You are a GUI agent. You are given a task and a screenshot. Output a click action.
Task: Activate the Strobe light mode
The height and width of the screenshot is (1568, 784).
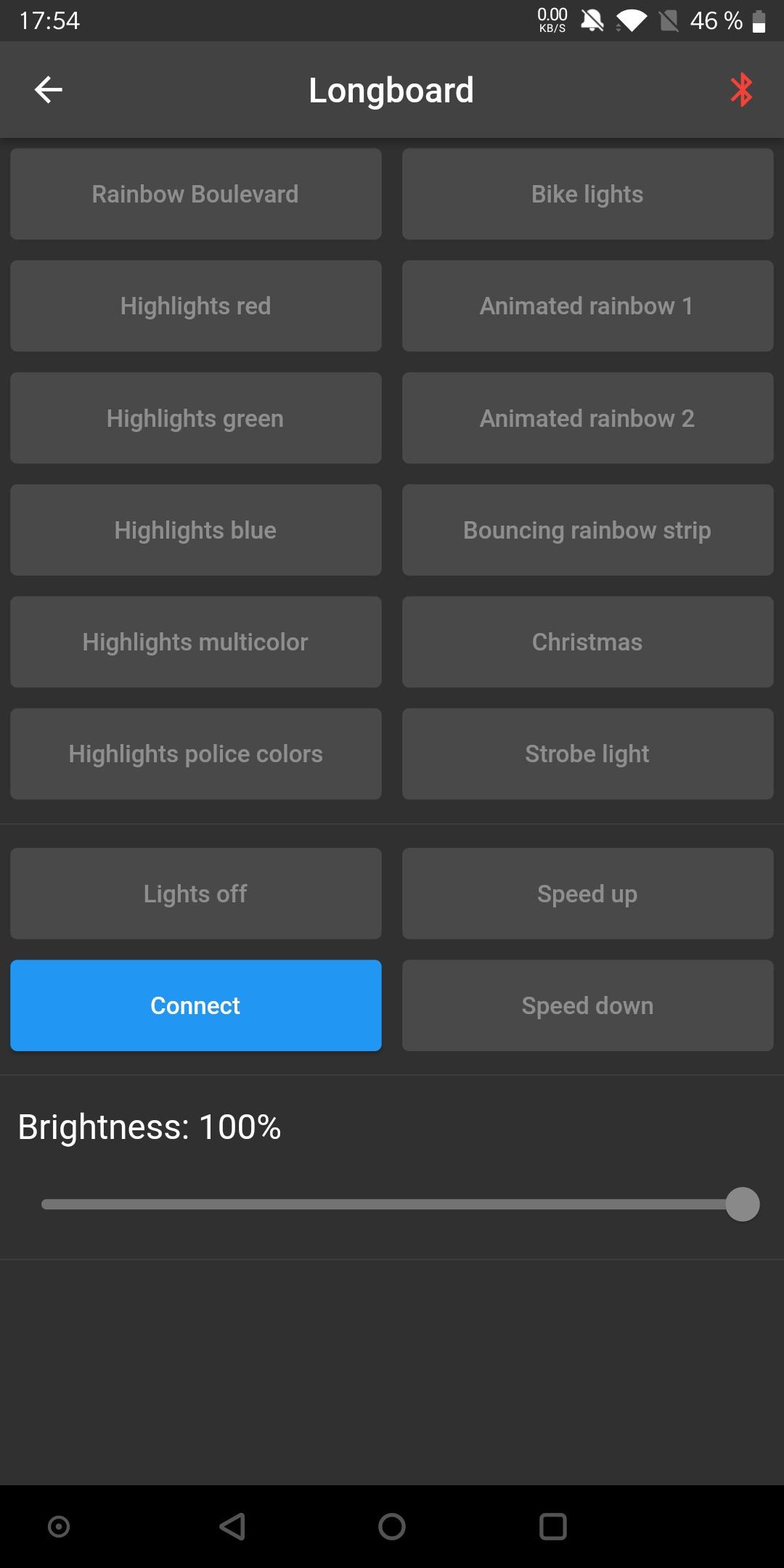tap(587, 754)
